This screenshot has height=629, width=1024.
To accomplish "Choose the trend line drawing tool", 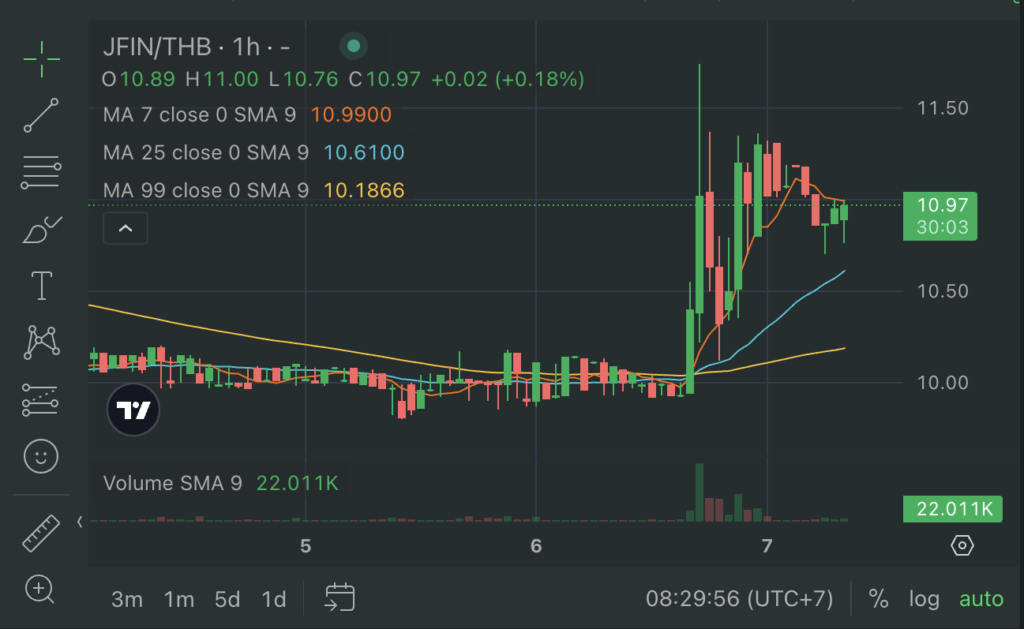I will tap(41, 116).
